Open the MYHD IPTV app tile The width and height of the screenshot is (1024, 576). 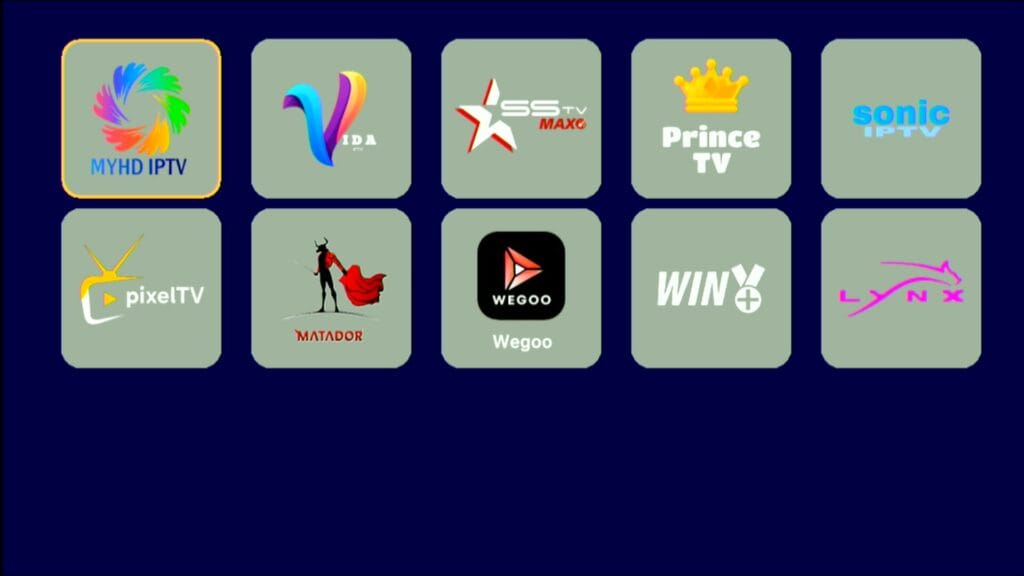pos(141,119)
